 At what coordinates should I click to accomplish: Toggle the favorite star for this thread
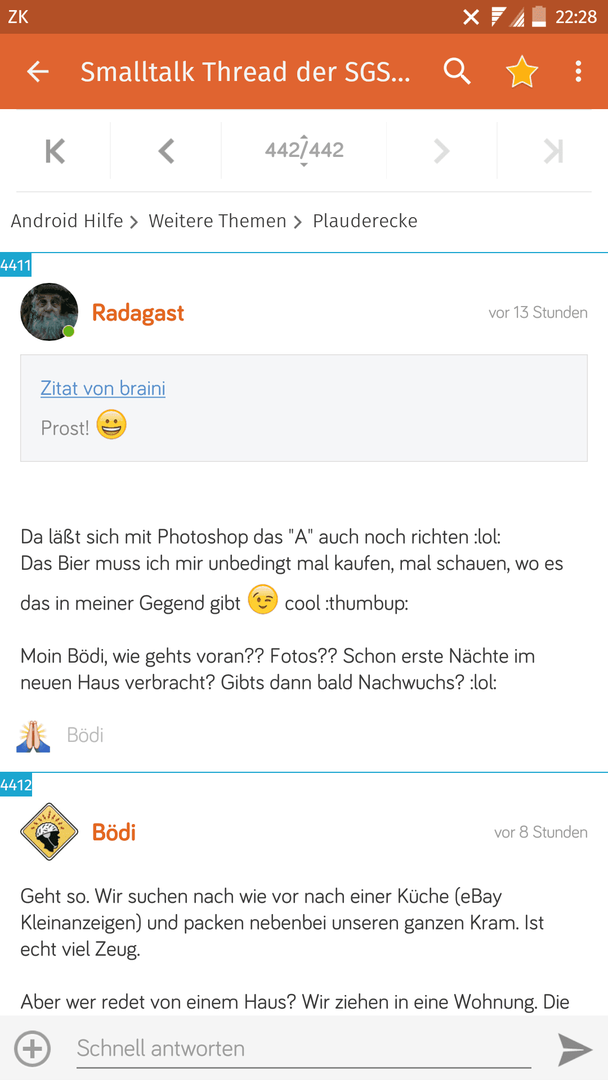point(521,72)
